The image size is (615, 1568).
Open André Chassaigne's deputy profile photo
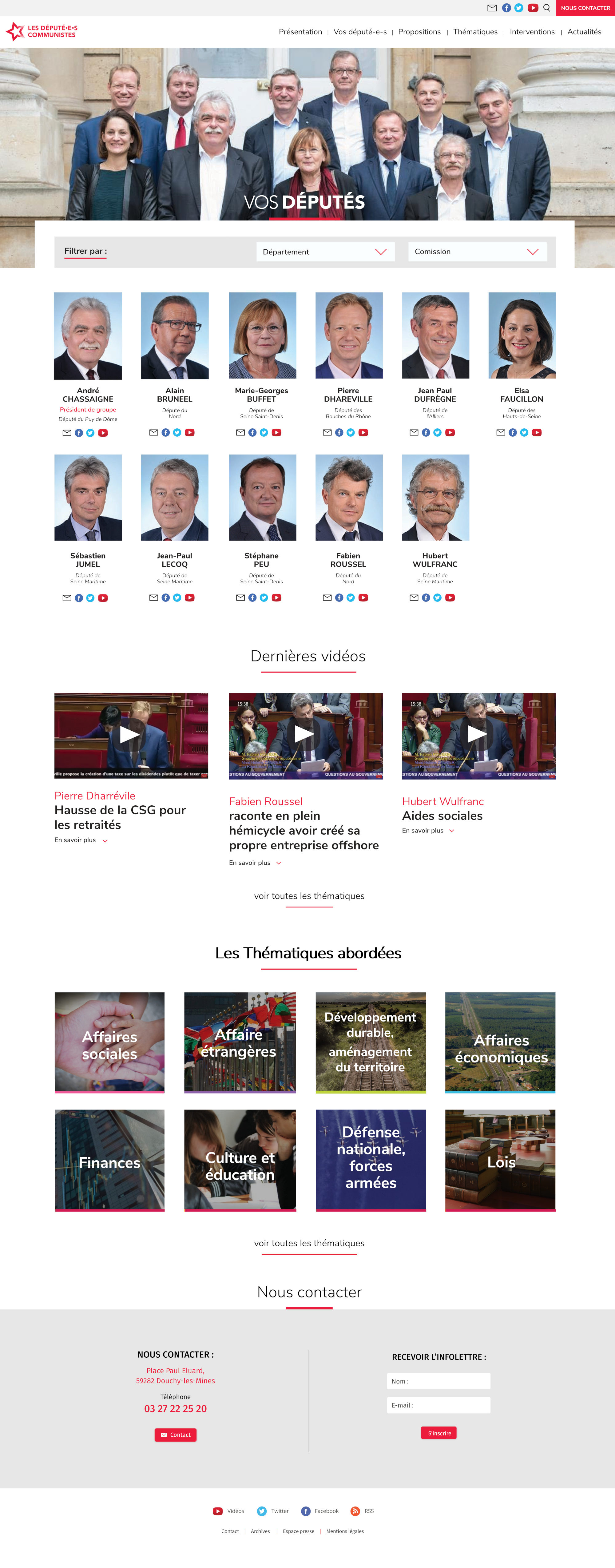click(x=88, y=335)
